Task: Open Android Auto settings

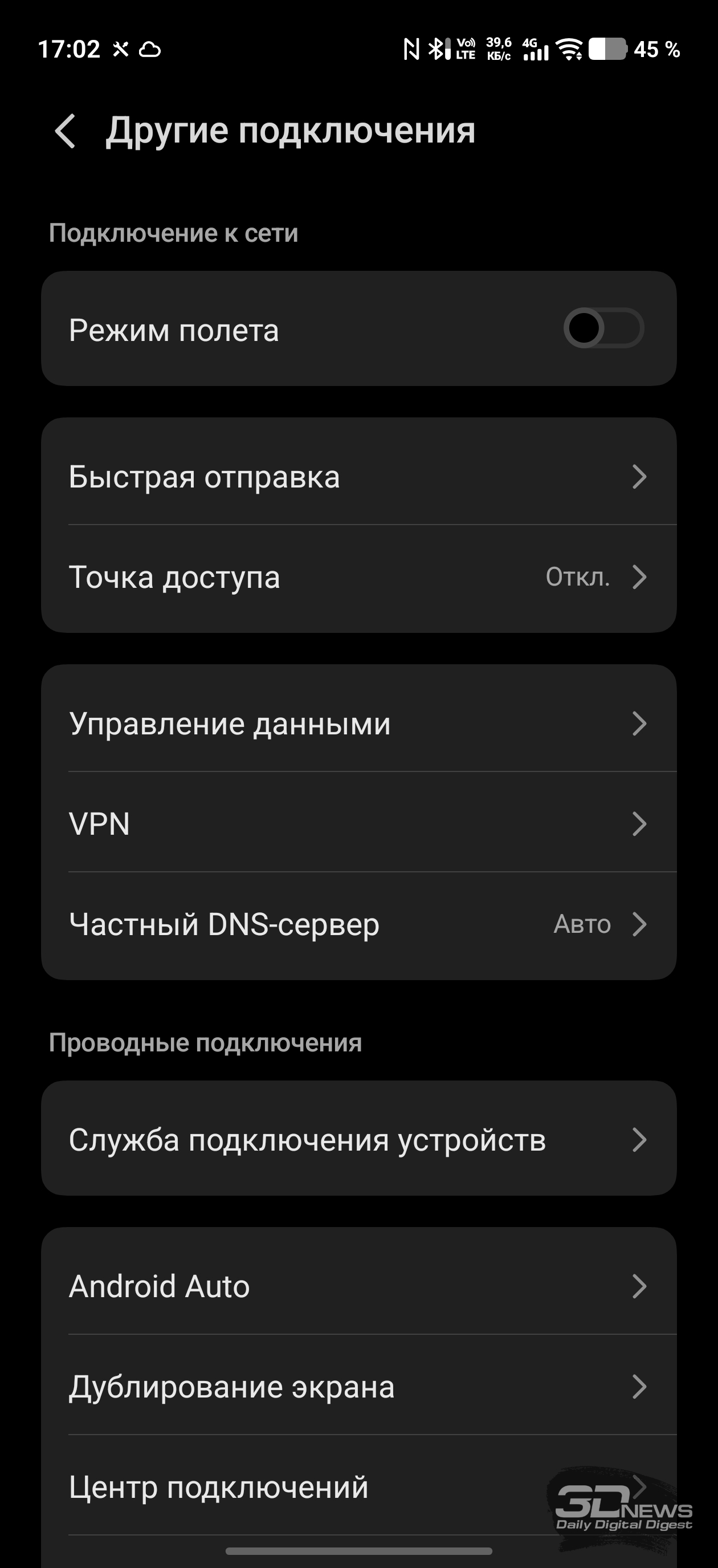Action: 358,1286
